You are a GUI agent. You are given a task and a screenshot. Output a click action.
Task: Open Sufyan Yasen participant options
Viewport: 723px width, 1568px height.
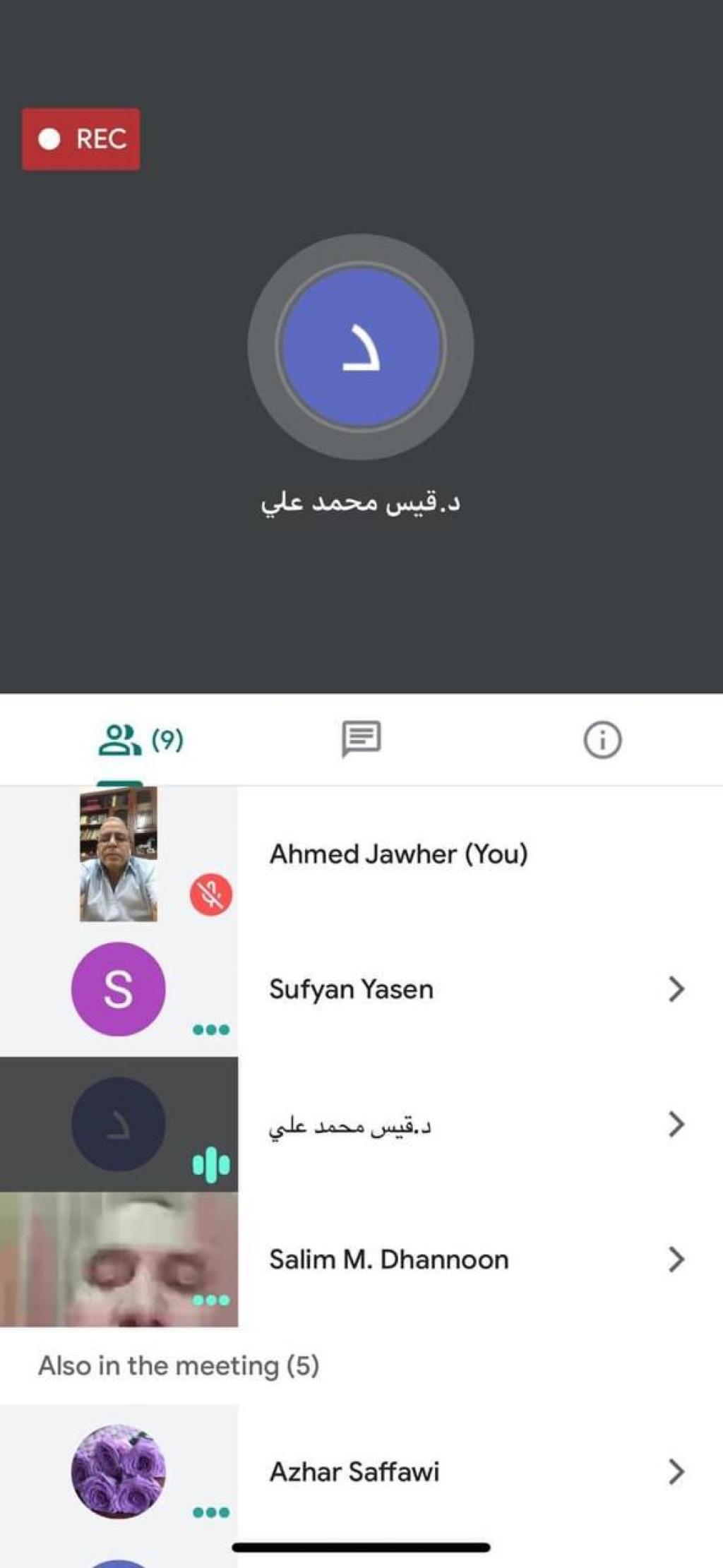tap(676, 989)
